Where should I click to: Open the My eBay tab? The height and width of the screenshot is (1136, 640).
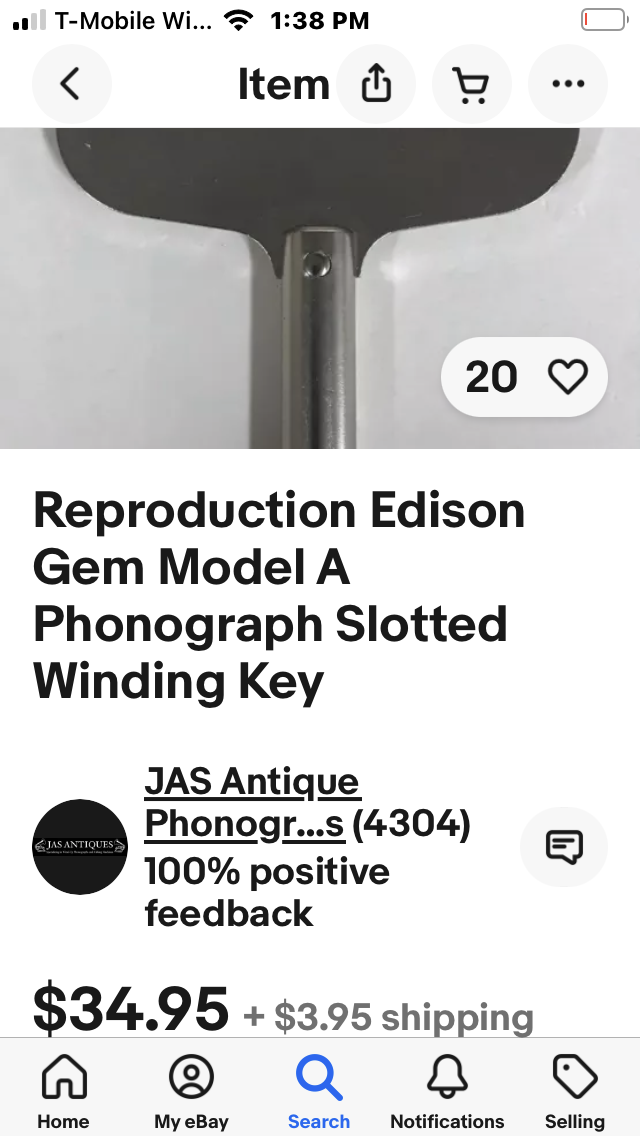tap(191, 1092)
